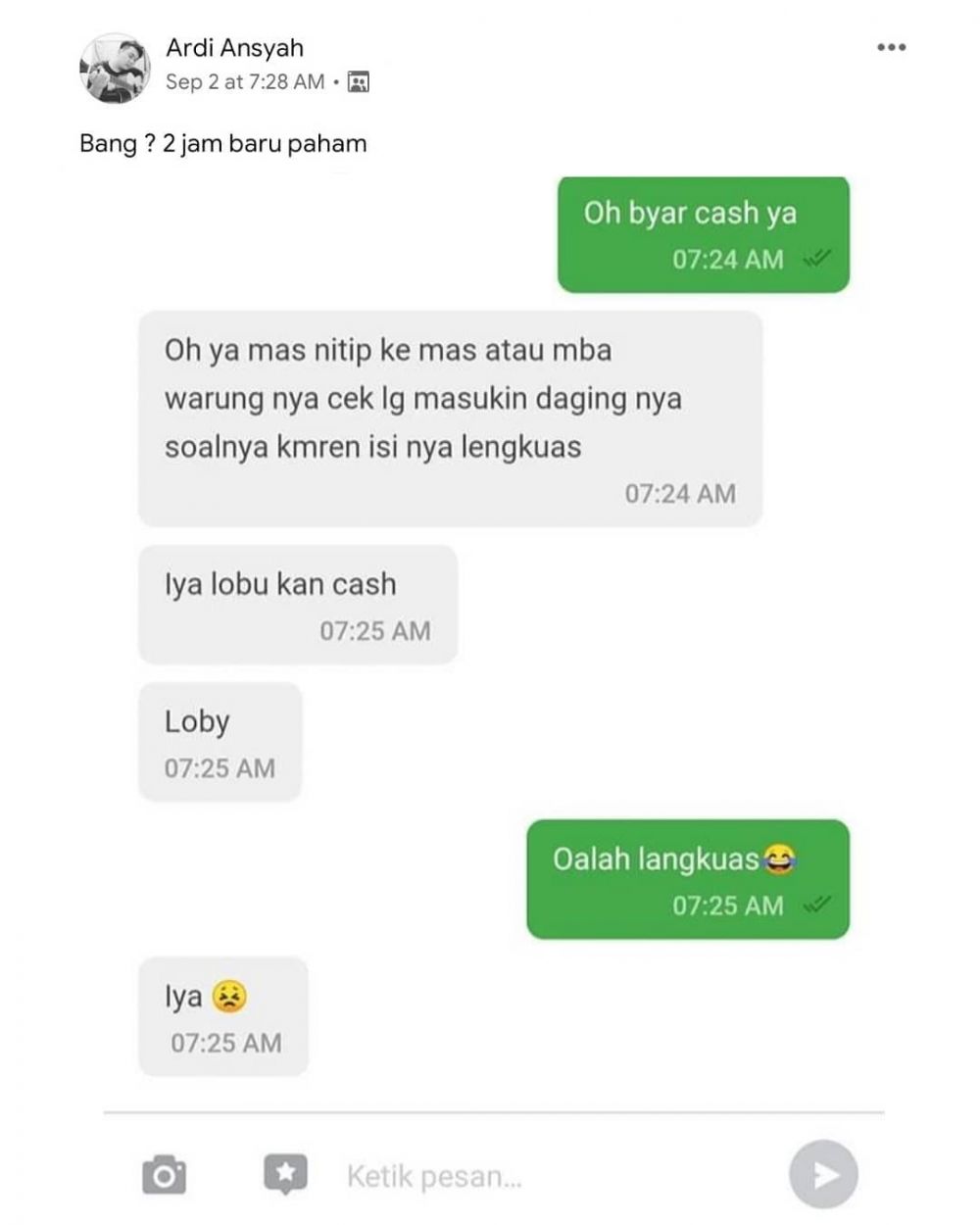The width and height of the screenshot is (980, 1225).
Task: Click the double check marks on 'Oh byar cash ya'
Action: click(816, 261)
